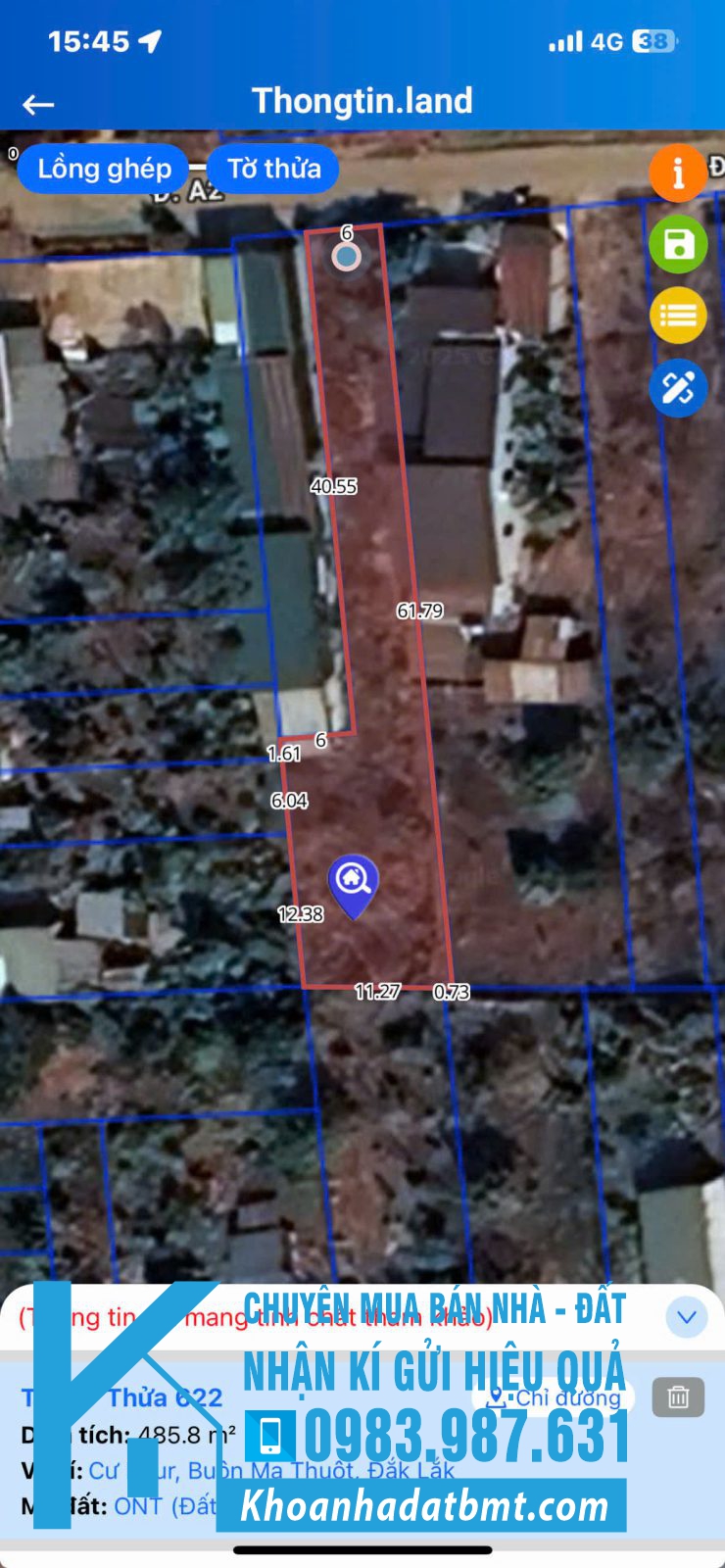Screen dimensions: 725x1568
Task: Tap the house search map marker
Action: click(x=354, y=886)
